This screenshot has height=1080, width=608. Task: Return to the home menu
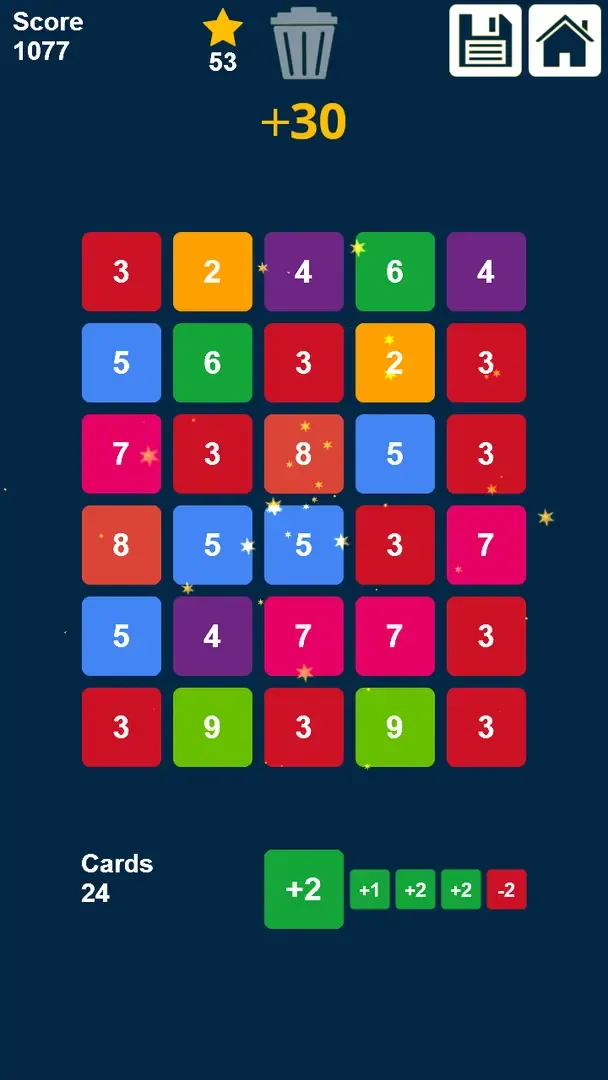coord(565,40)
